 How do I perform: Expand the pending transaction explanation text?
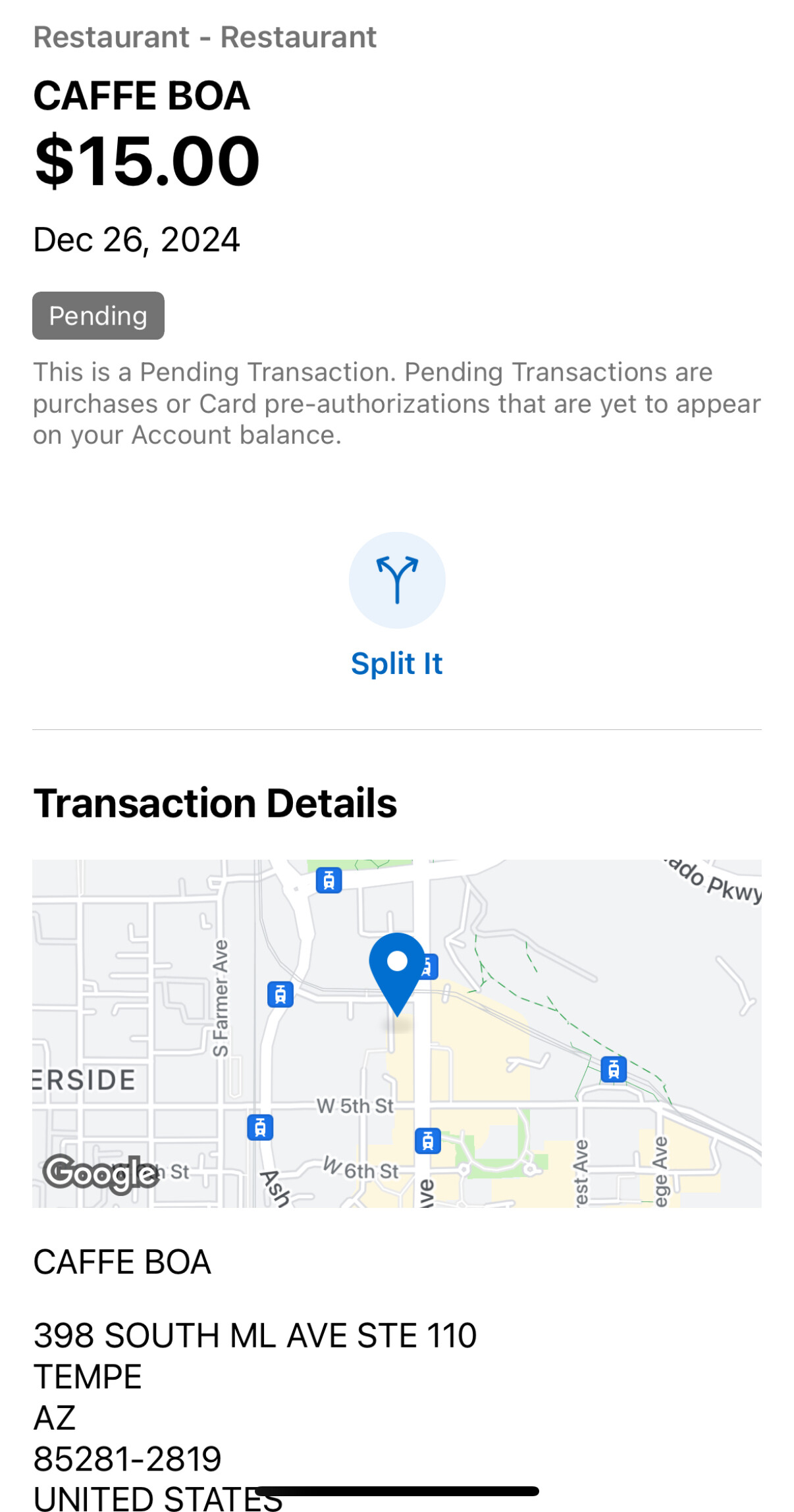[397, 402]
